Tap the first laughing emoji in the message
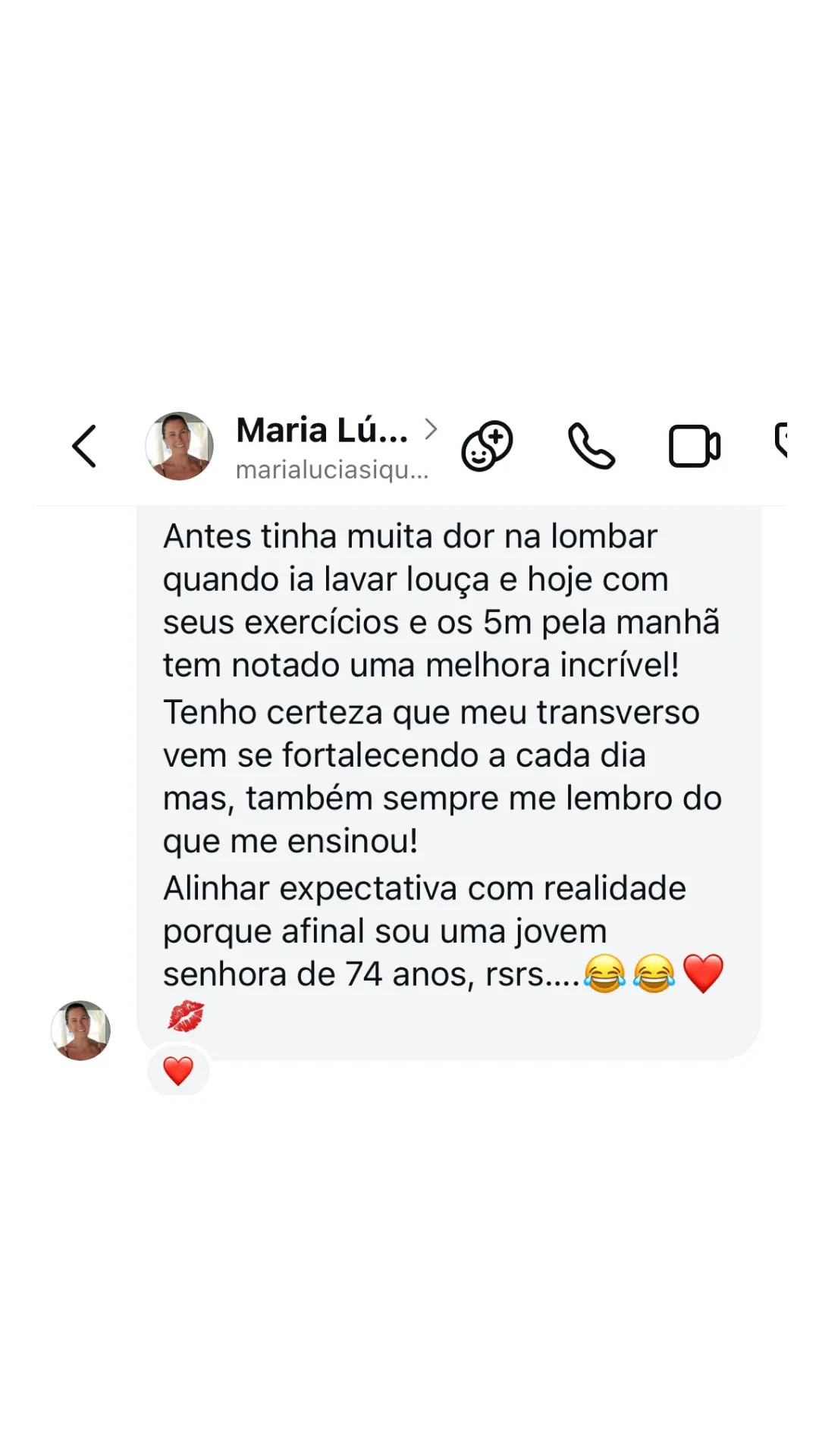 coord(604,971)
